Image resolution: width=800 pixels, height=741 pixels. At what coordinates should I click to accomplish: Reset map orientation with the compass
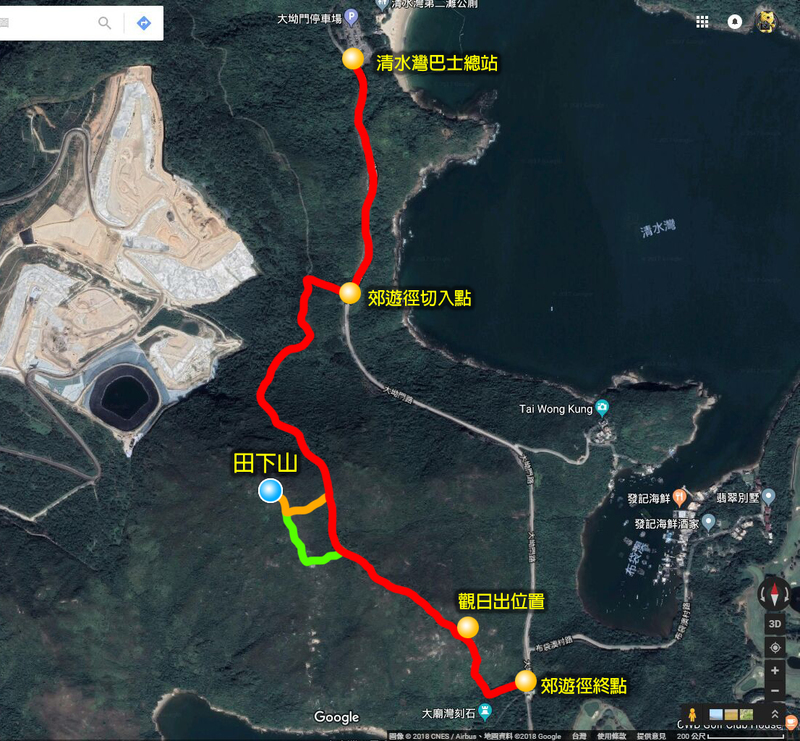click(776, 594)
